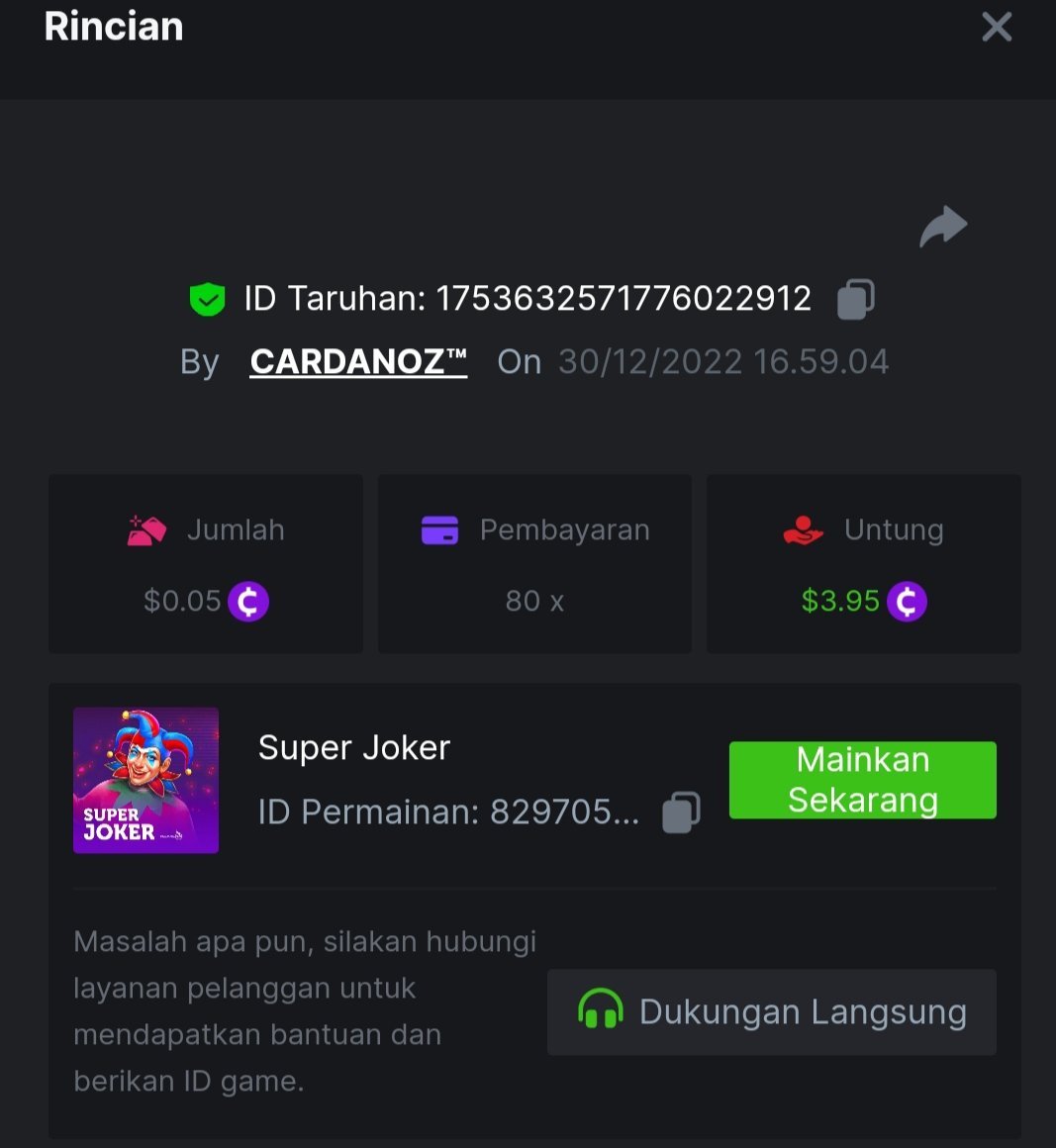The image size is (1056, 1148).
Task: Tap Mainkan Sekarang to play Super Joker
Action: pyautogui.click(x=862, y=780)
